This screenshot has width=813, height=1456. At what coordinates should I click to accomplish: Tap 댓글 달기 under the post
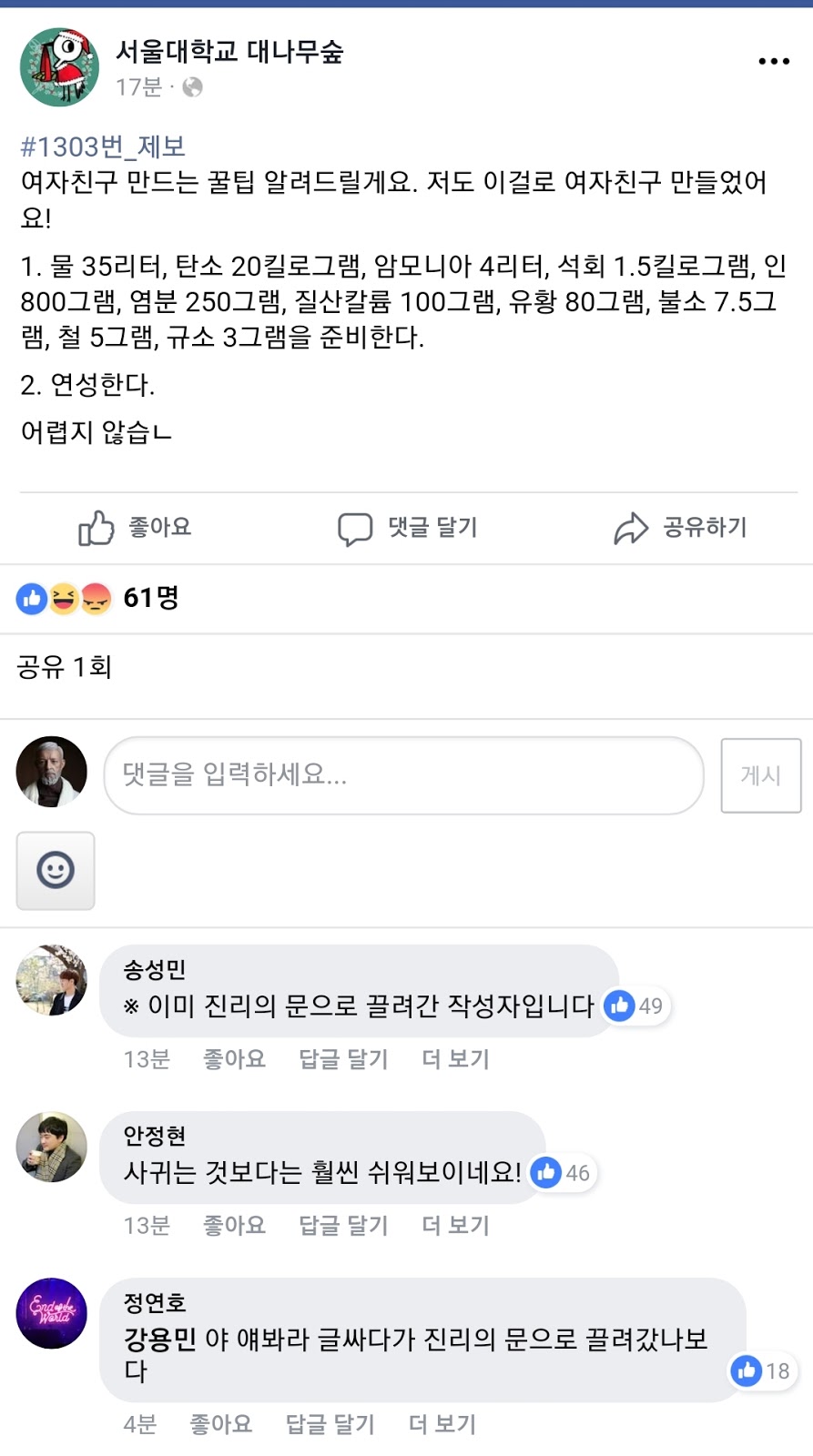pyautogui.click(x=408, y=528)
